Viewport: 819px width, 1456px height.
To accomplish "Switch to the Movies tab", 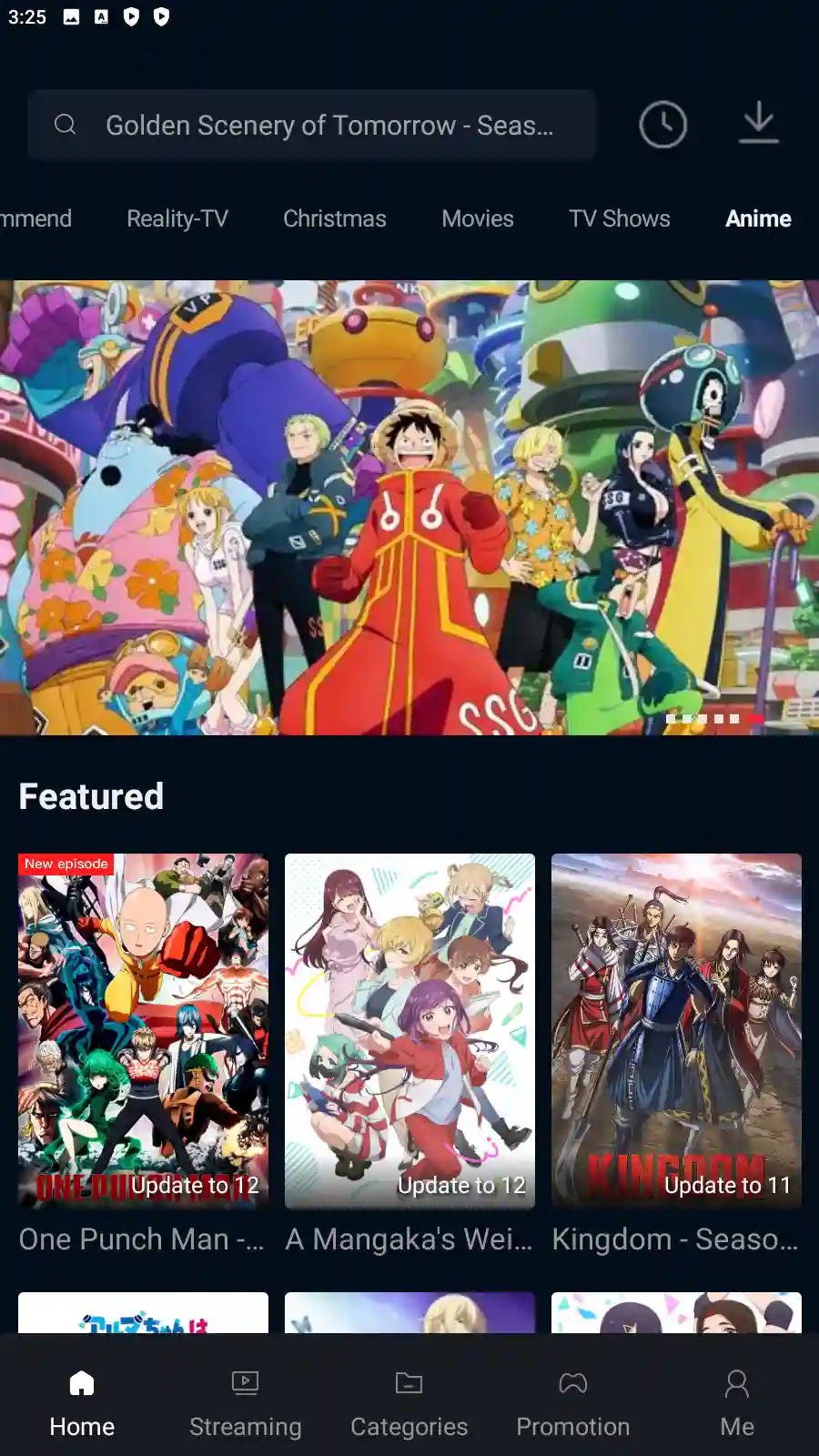I will pos(478,218).
